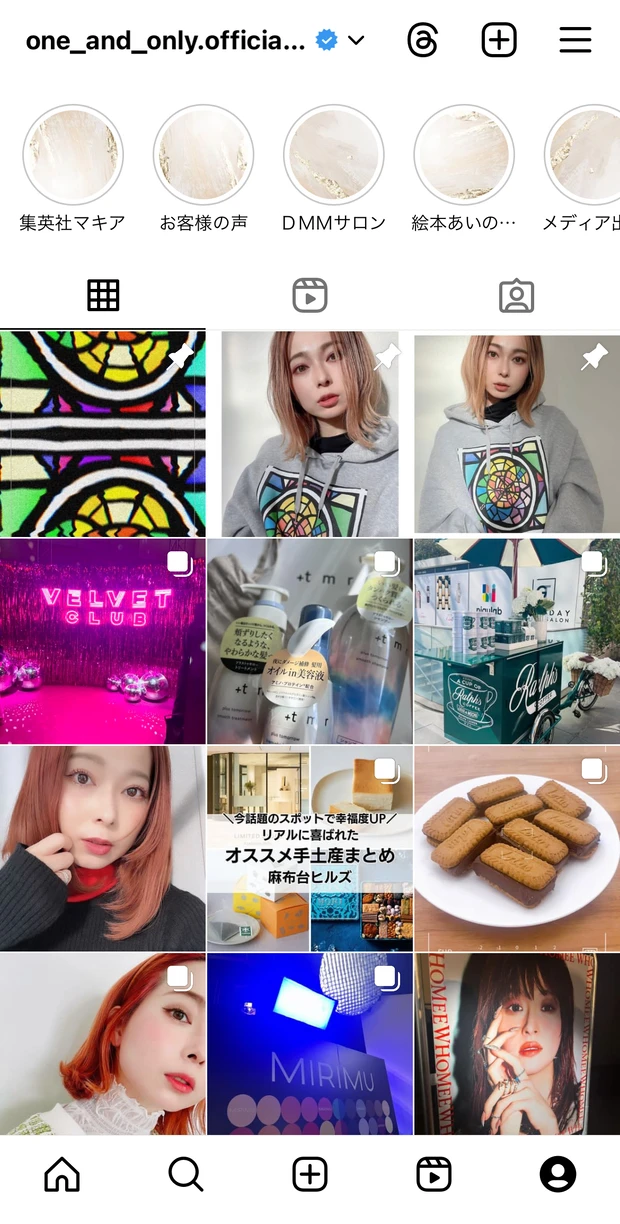Switch to the Reels tab of the profile

(x=310, y=295)
